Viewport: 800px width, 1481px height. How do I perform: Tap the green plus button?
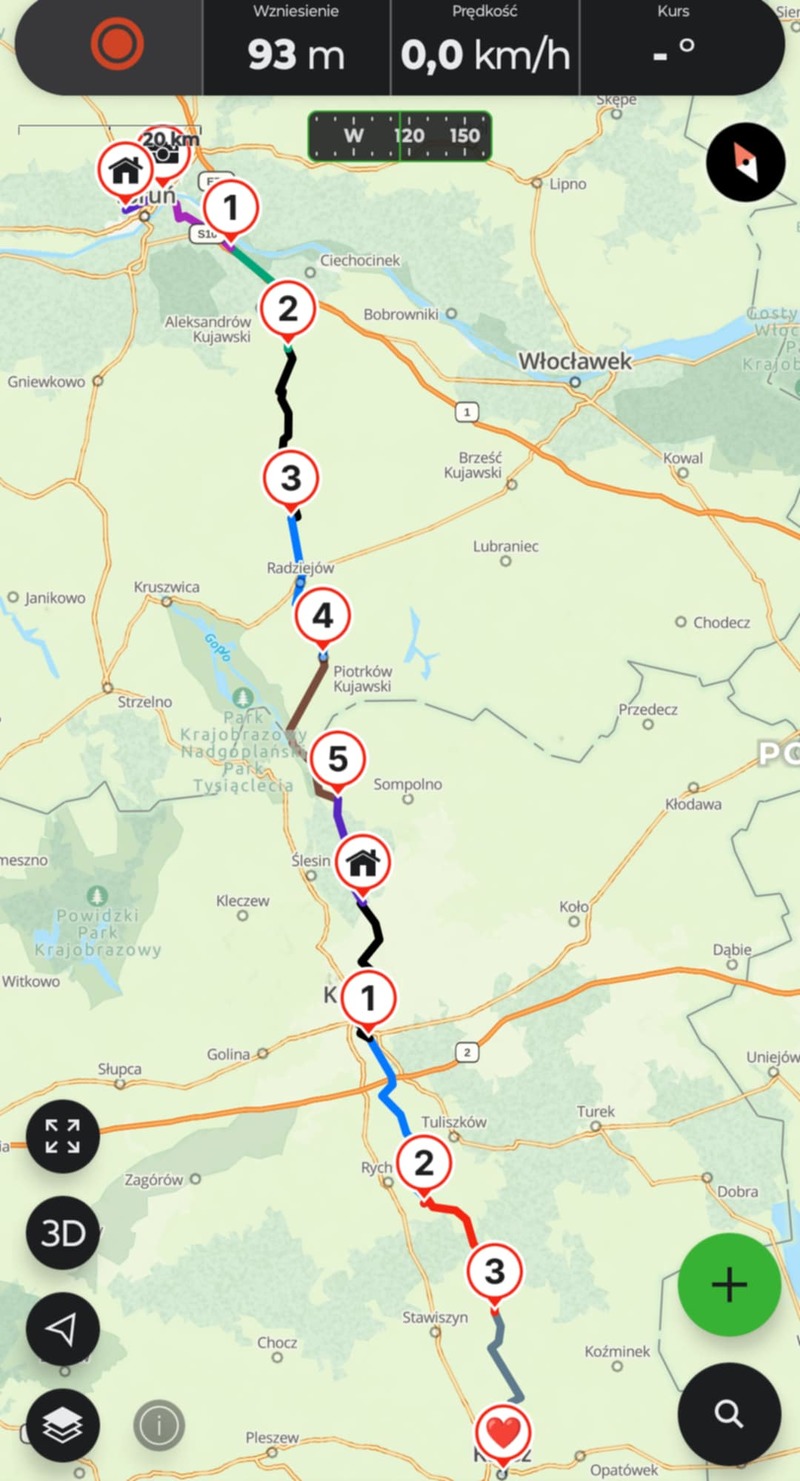pyautogui.click(x=729, y=1285)
